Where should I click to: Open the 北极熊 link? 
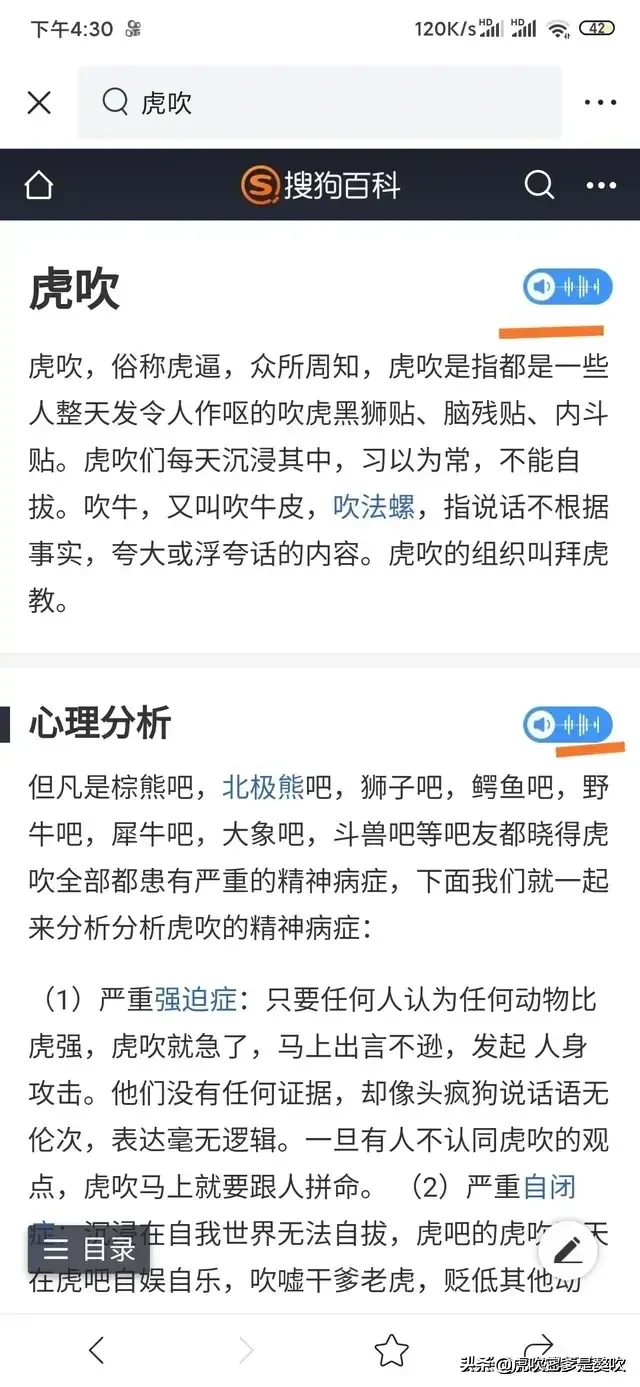[262, 787]
